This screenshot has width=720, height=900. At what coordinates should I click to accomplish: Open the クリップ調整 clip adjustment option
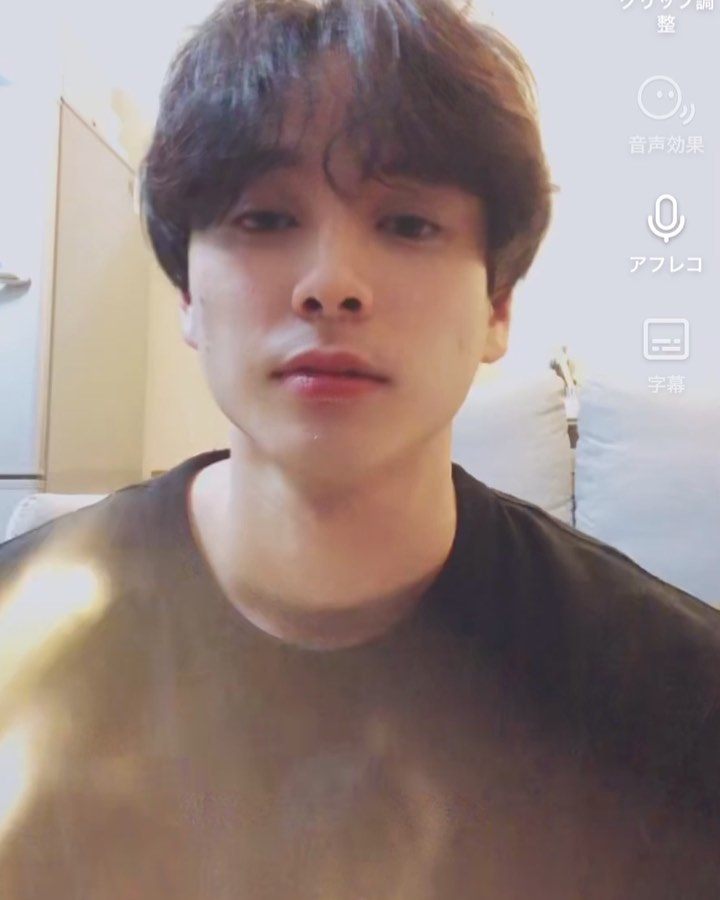pos(666,14)
